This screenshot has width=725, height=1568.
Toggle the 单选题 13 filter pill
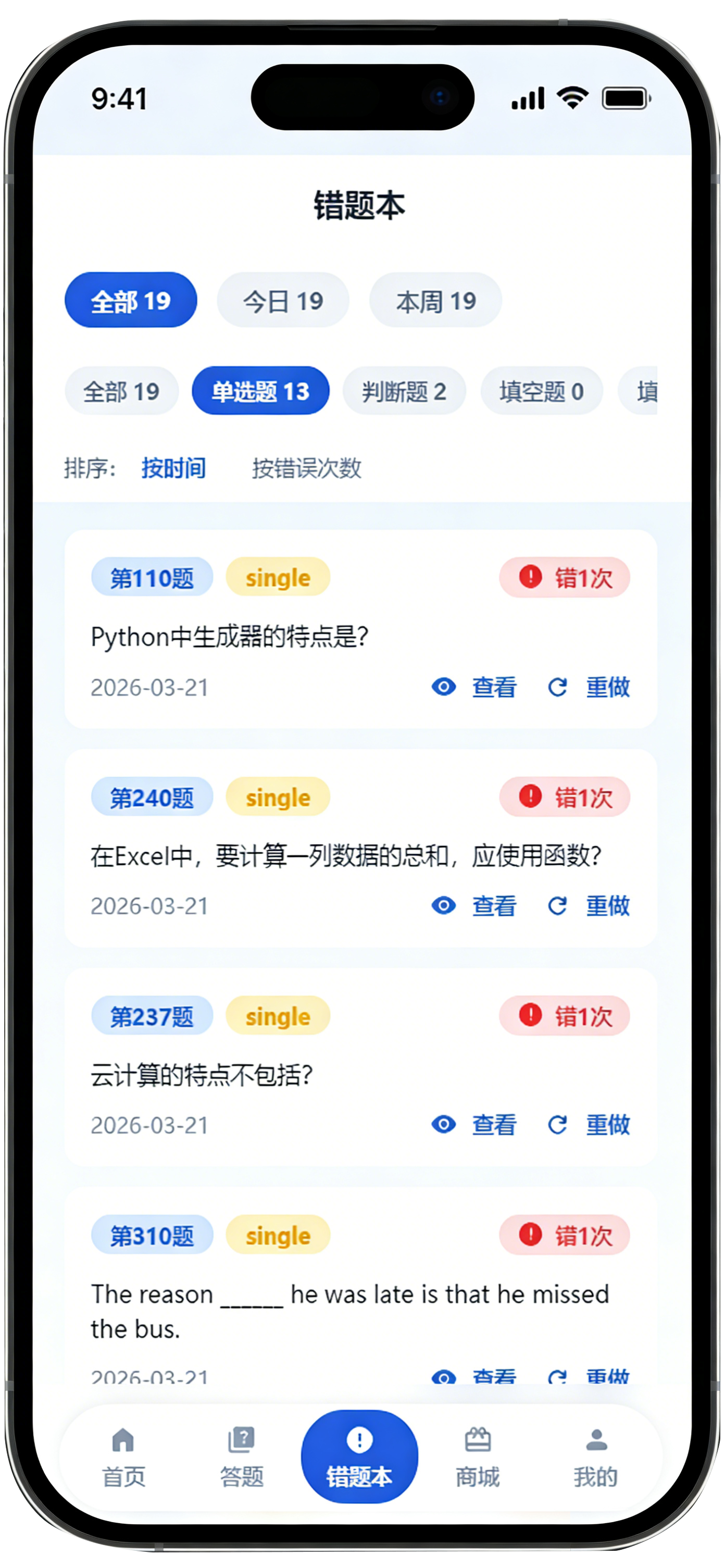(260, 391)
